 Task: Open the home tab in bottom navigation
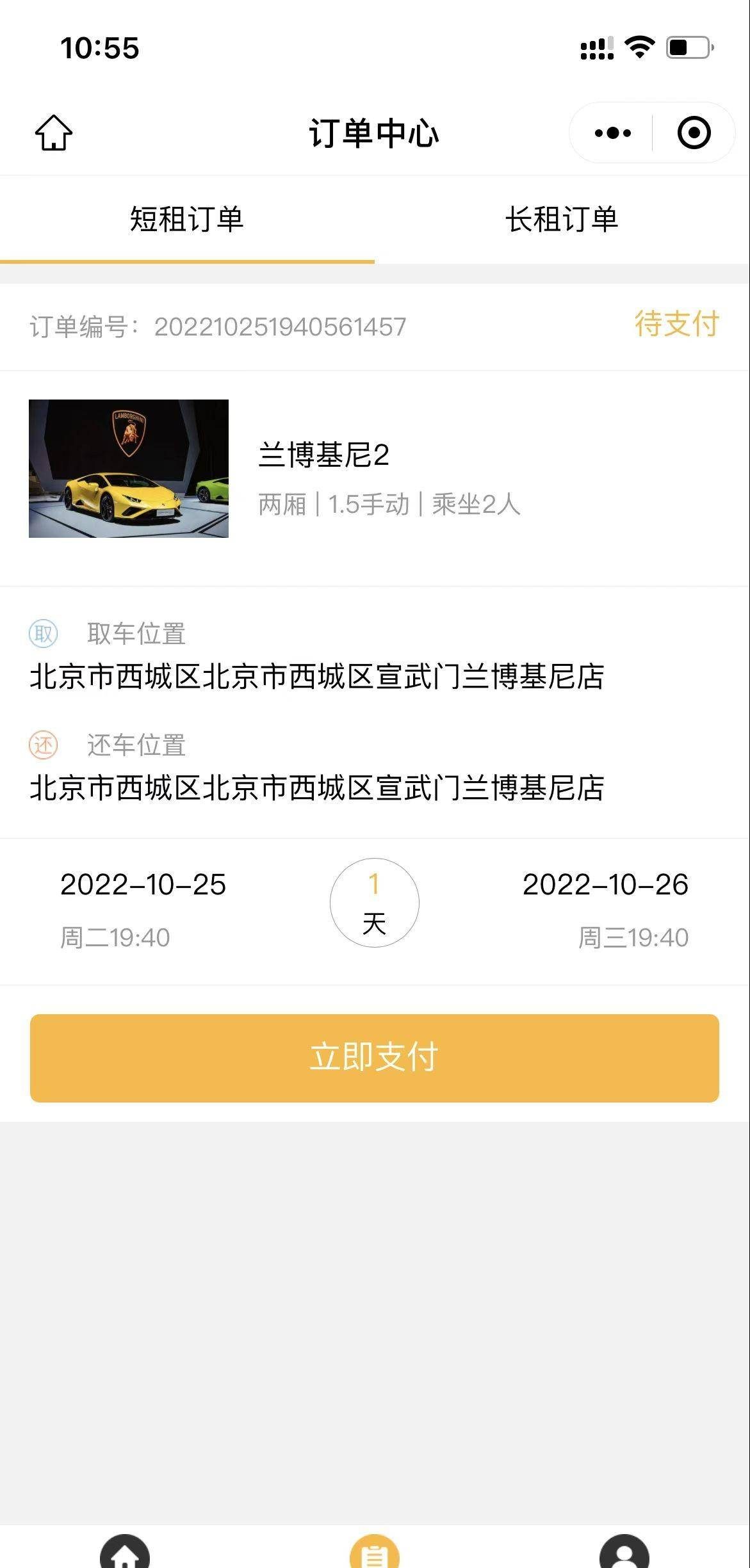point(125,1552)
